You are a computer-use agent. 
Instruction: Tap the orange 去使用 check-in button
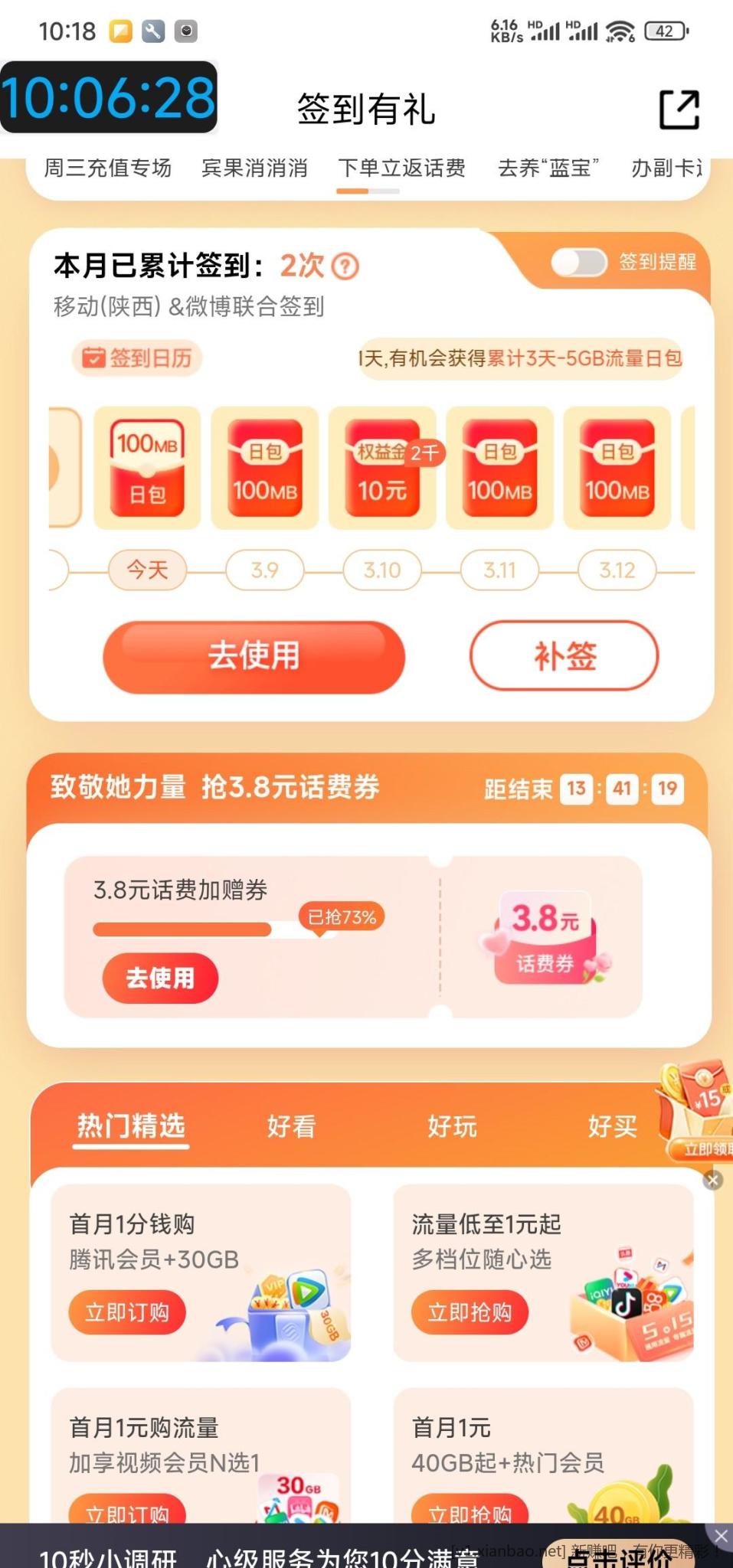tap(254, 656)
